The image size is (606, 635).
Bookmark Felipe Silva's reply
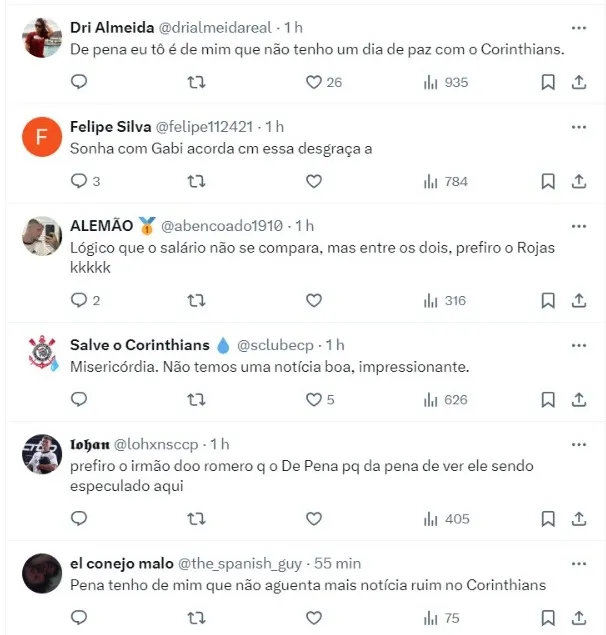point(548,181)
